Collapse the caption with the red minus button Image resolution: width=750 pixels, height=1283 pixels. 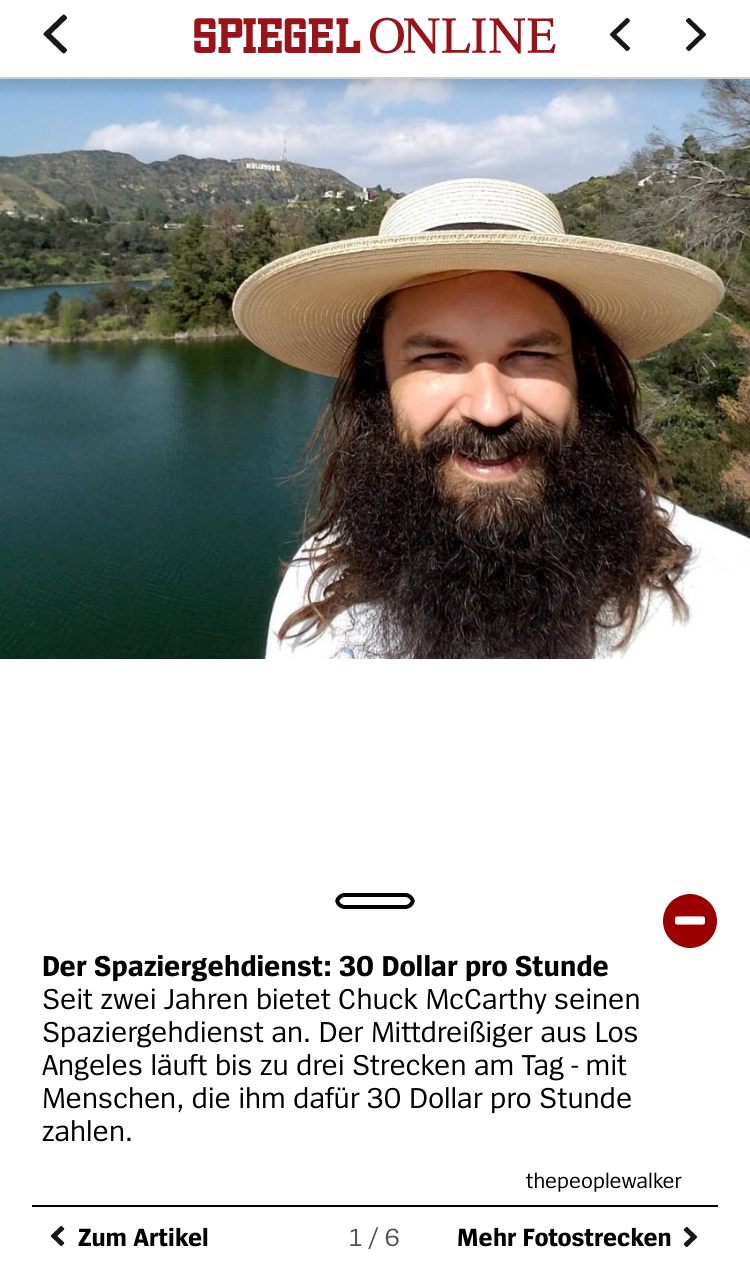tap(690, 921)
